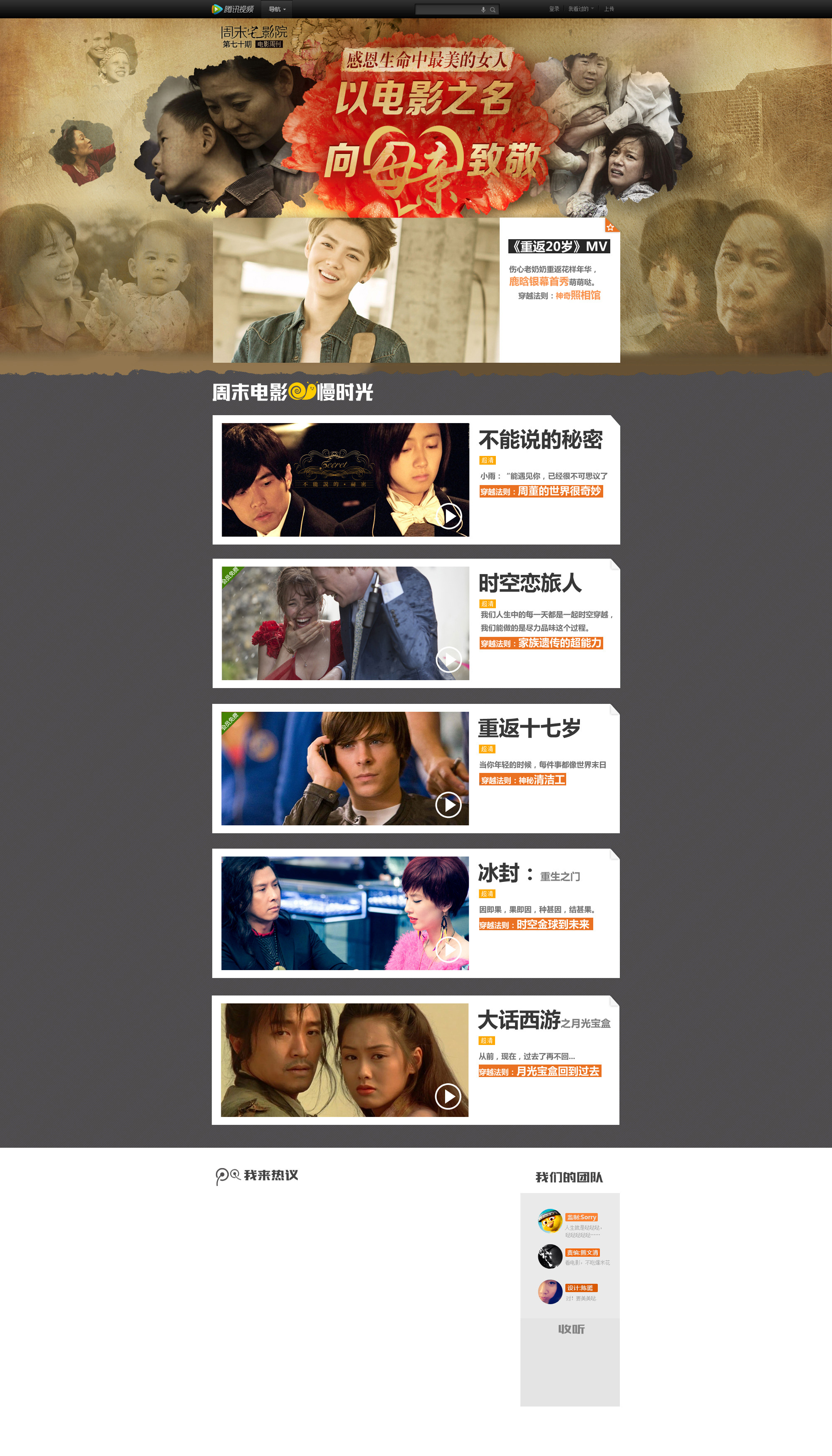
Task: Expand the 我看过的 history dropdown
Action: pos(581,9)
